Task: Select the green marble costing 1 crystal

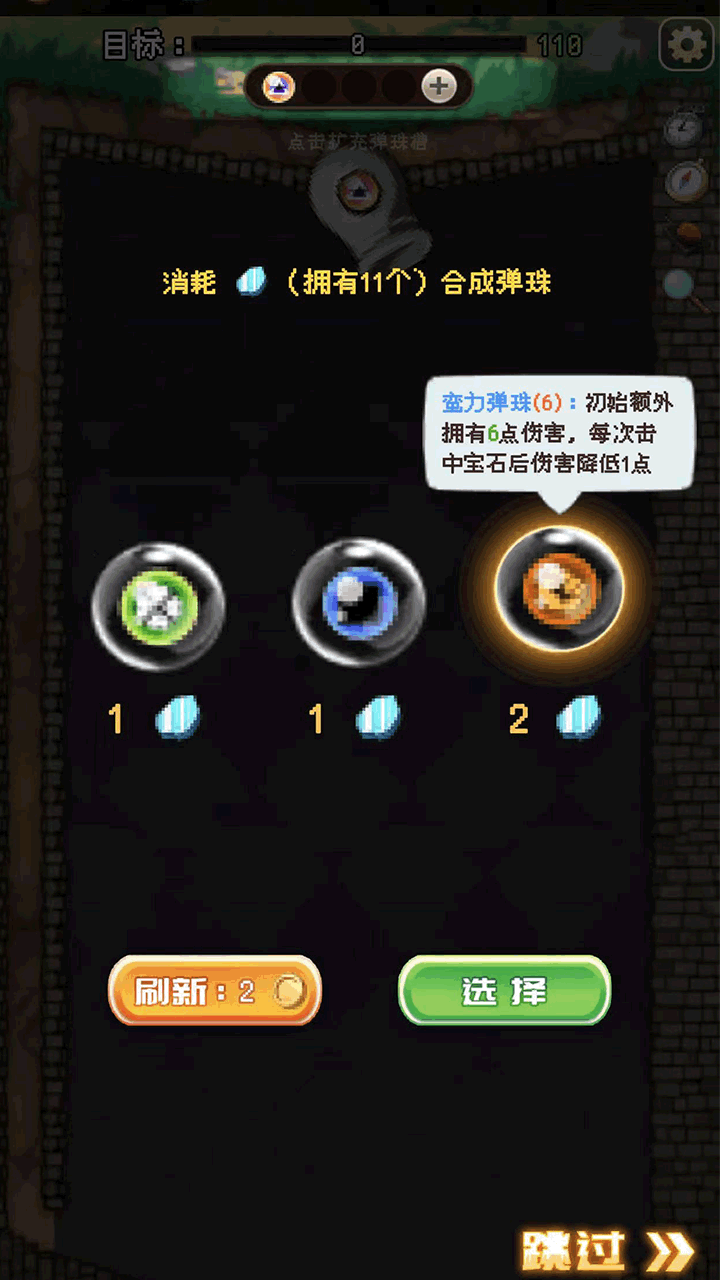Action: click(x=158, y=604)
